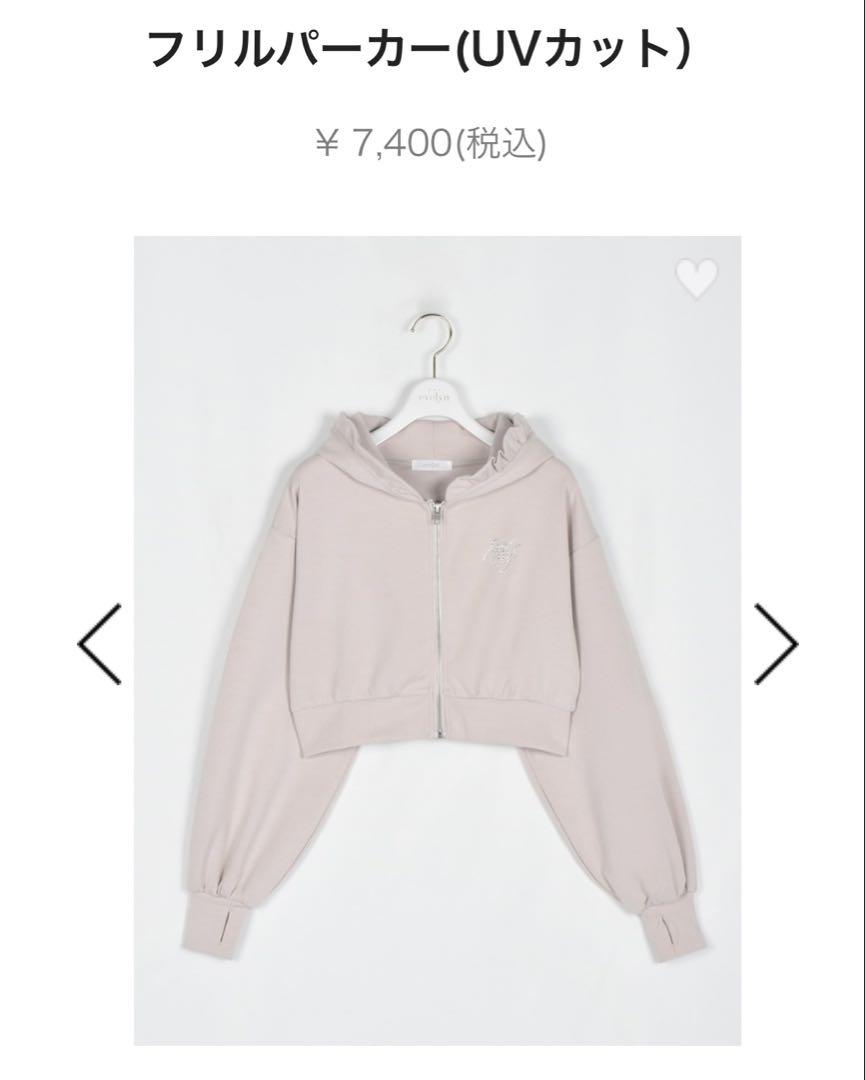Show the next product image
Image resolution: width=865 pixels, height=1080 pixels.
tap(775, 643)
